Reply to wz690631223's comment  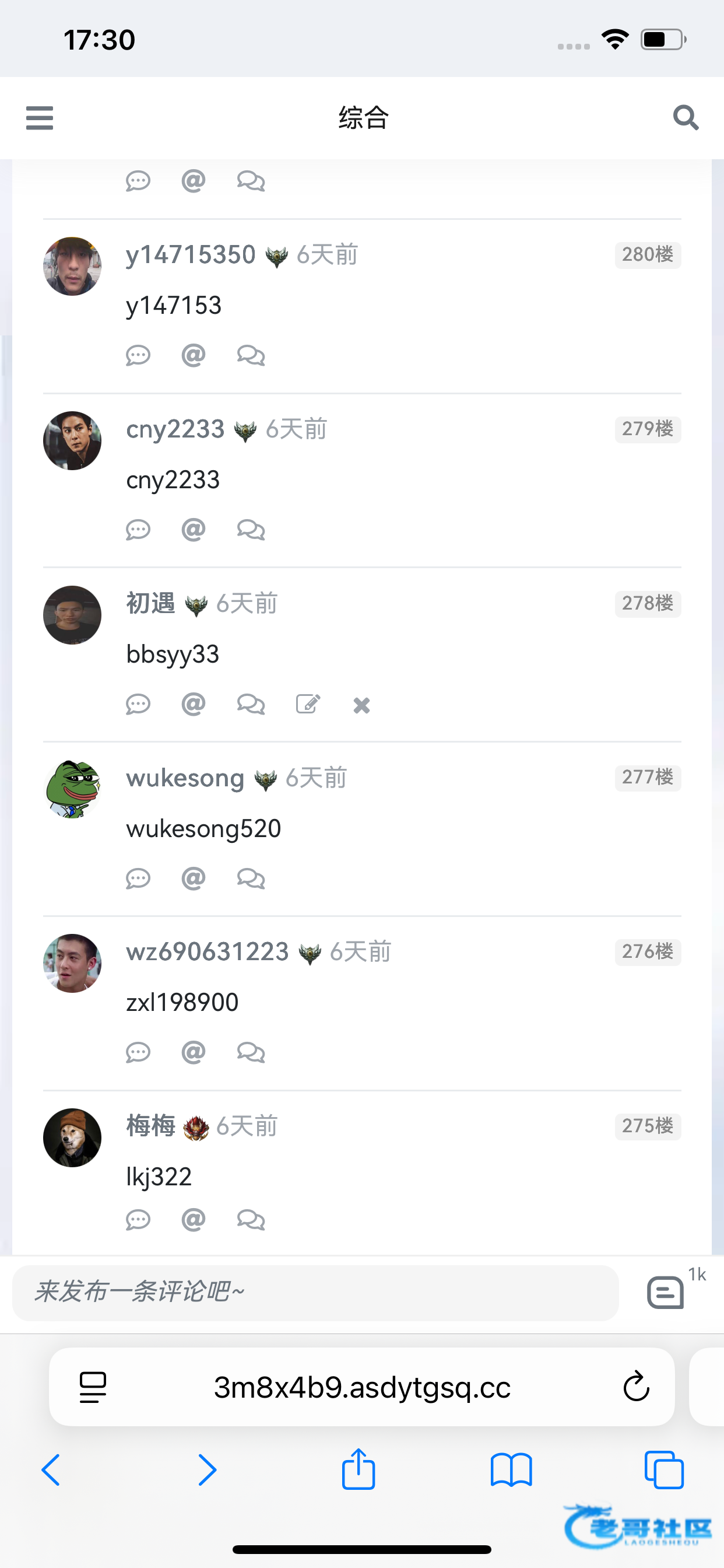(138, 1052)
